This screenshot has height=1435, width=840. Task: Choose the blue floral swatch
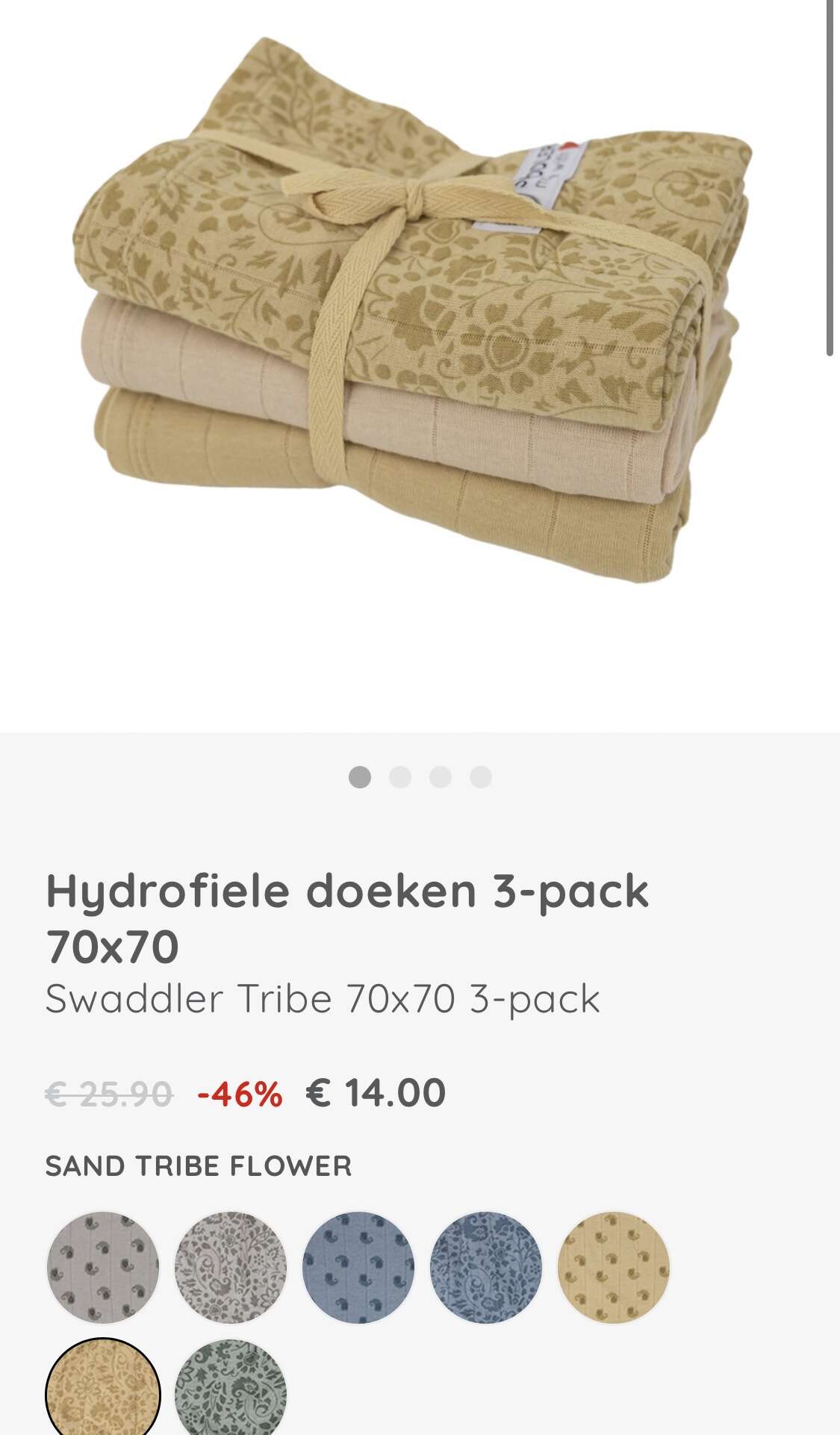coord(486,1268)
